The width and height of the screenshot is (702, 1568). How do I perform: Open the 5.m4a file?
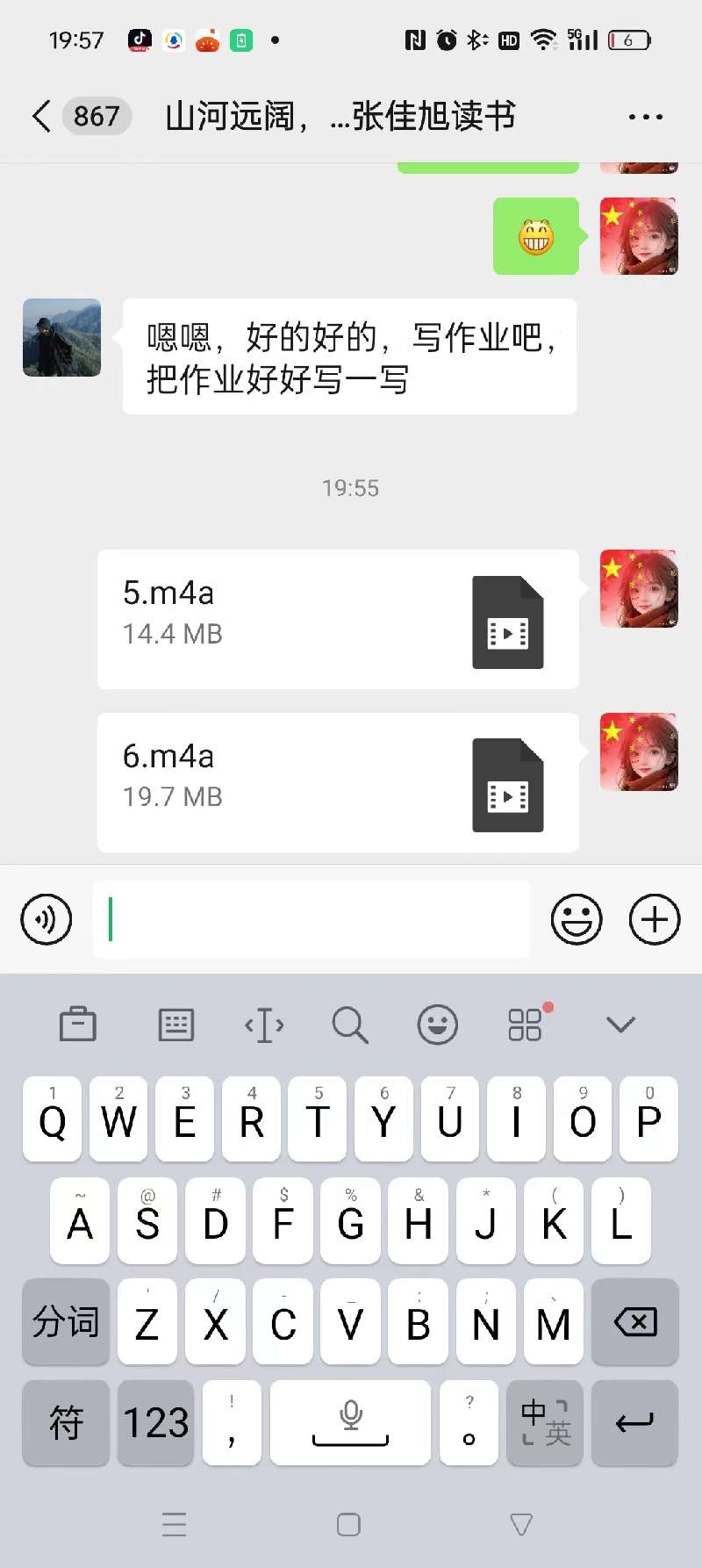click(x=338, y=619)
